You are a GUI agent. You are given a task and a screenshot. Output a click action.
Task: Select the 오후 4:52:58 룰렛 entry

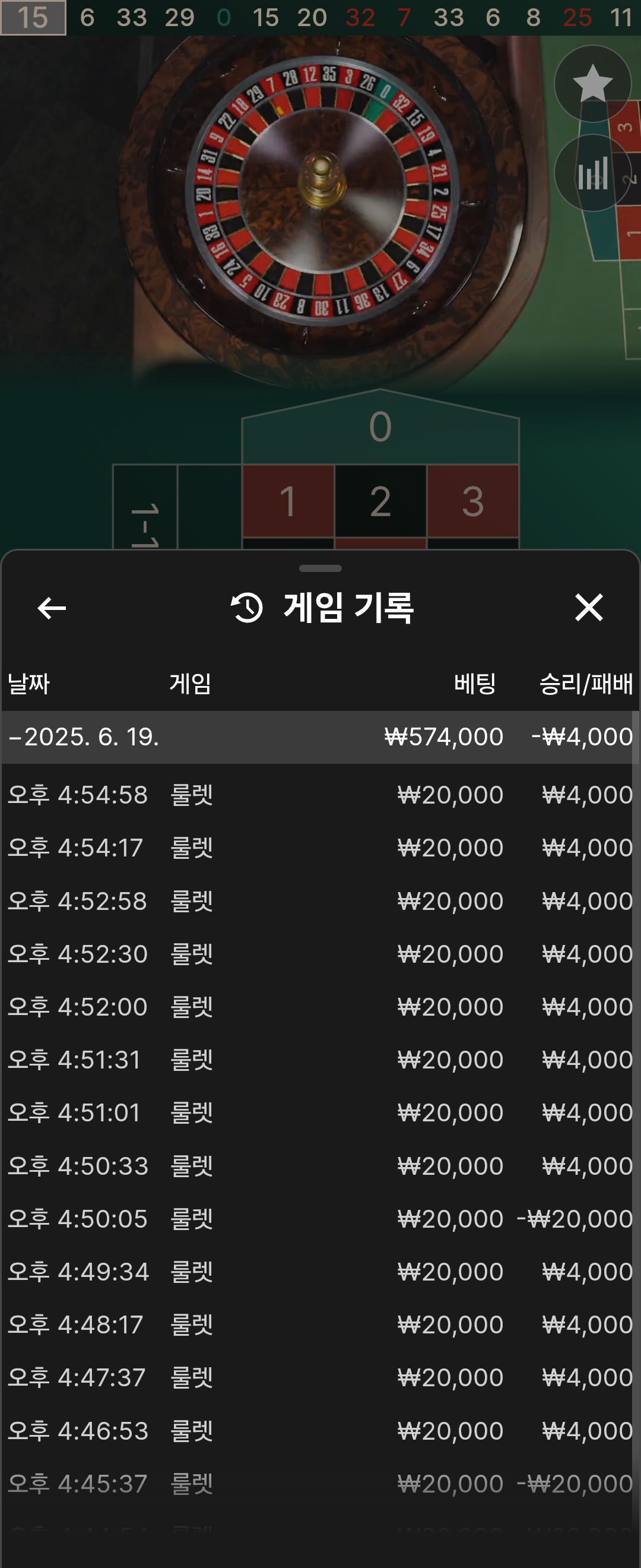(320, 901)
